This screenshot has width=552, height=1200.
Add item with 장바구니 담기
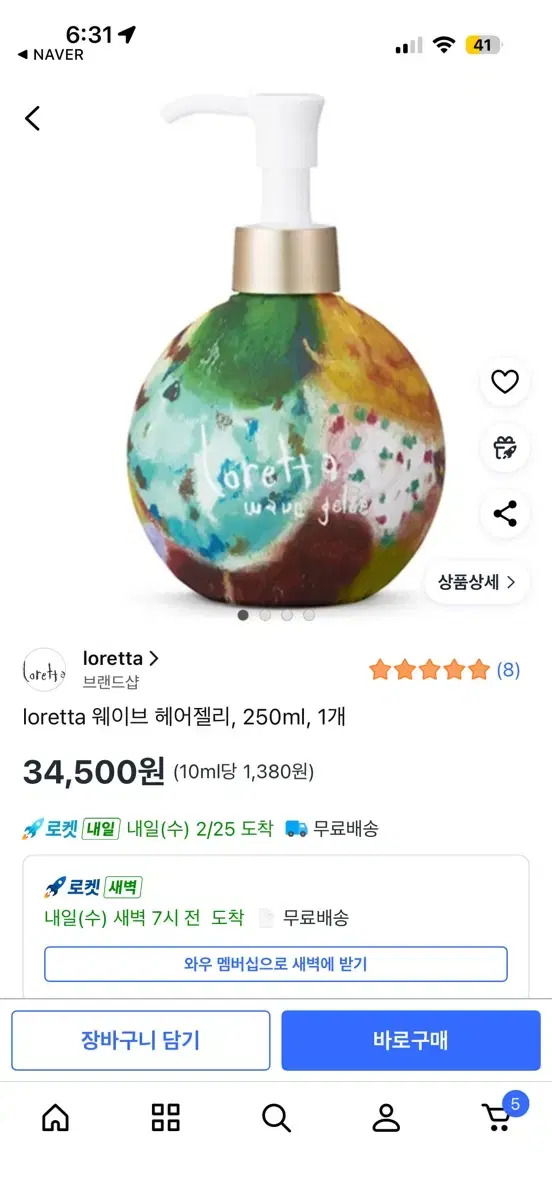pos(141,1040)
